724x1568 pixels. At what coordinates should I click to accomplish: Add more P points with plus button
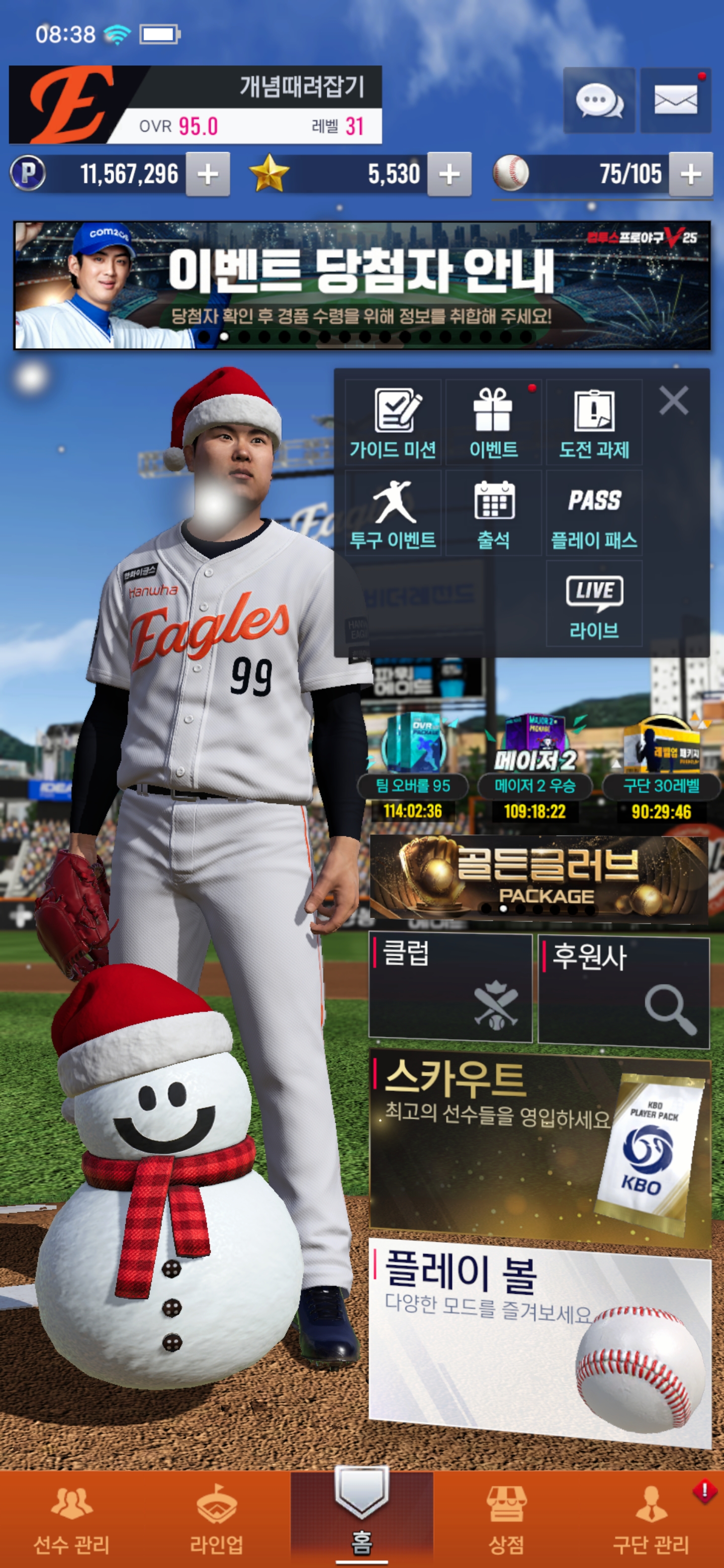pos(208,175)
